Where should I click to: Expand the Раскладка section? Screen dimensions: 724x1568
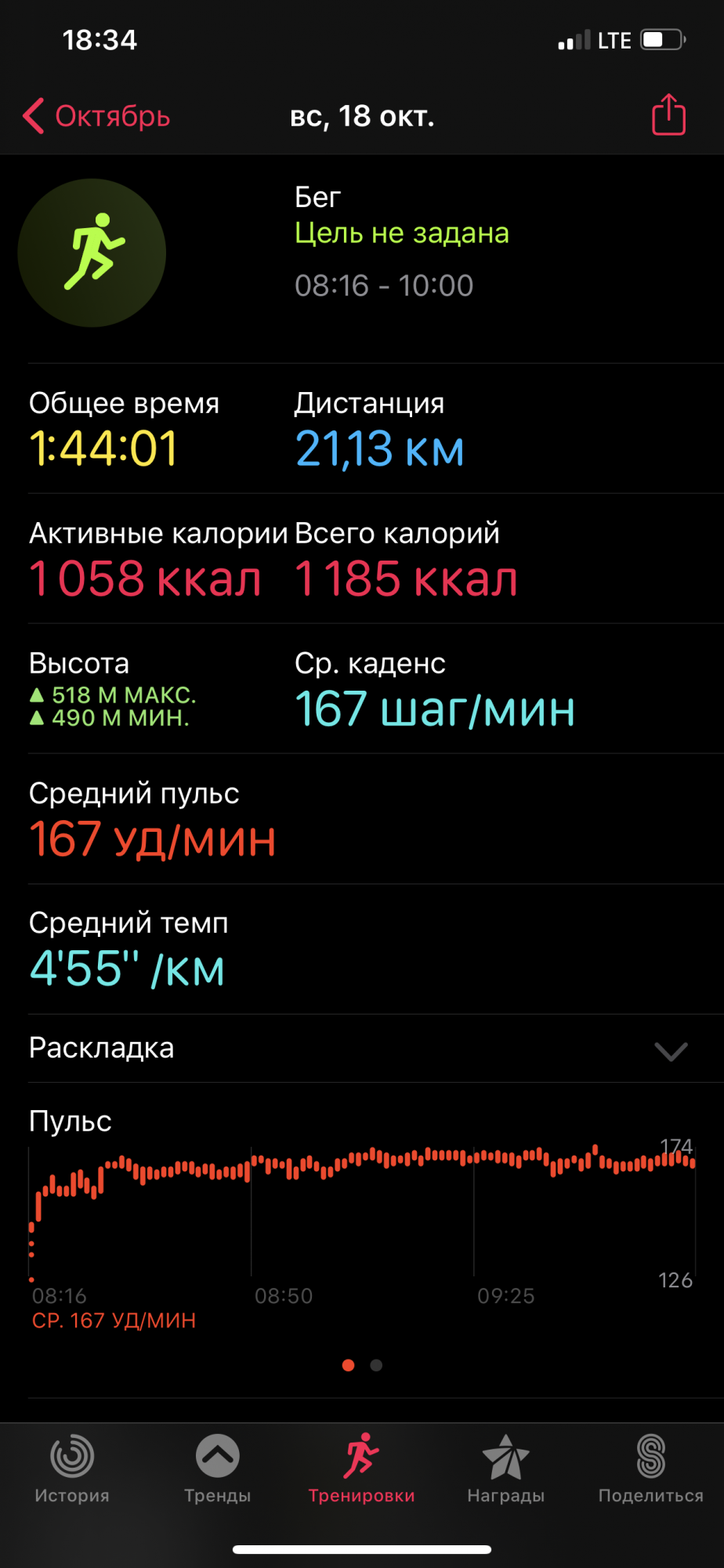point(671,1050)
